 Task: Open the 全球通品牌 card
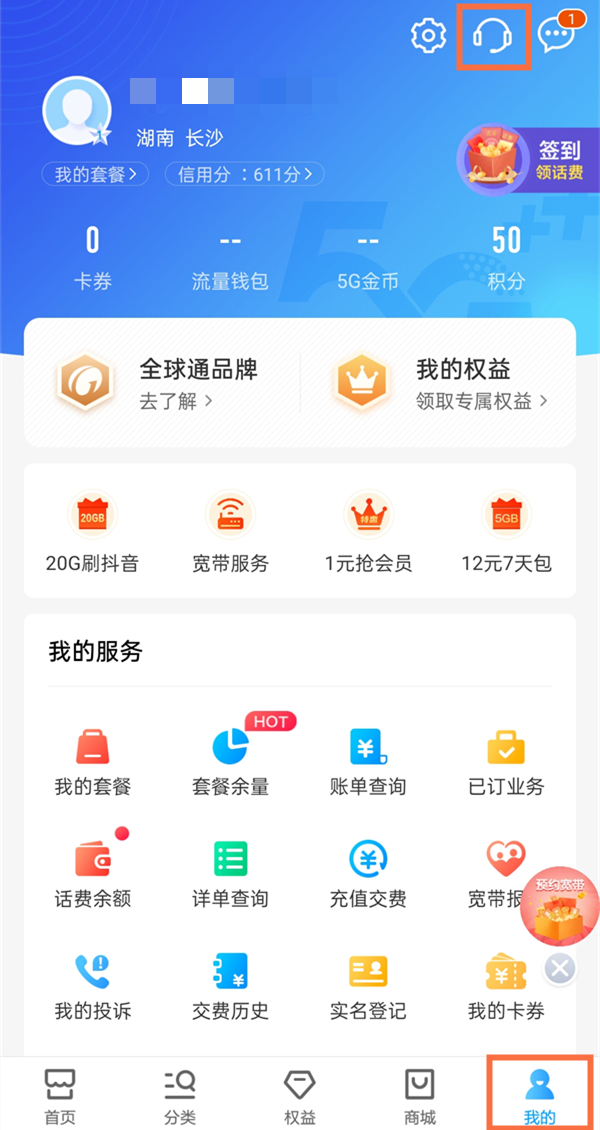click(160, 383)
